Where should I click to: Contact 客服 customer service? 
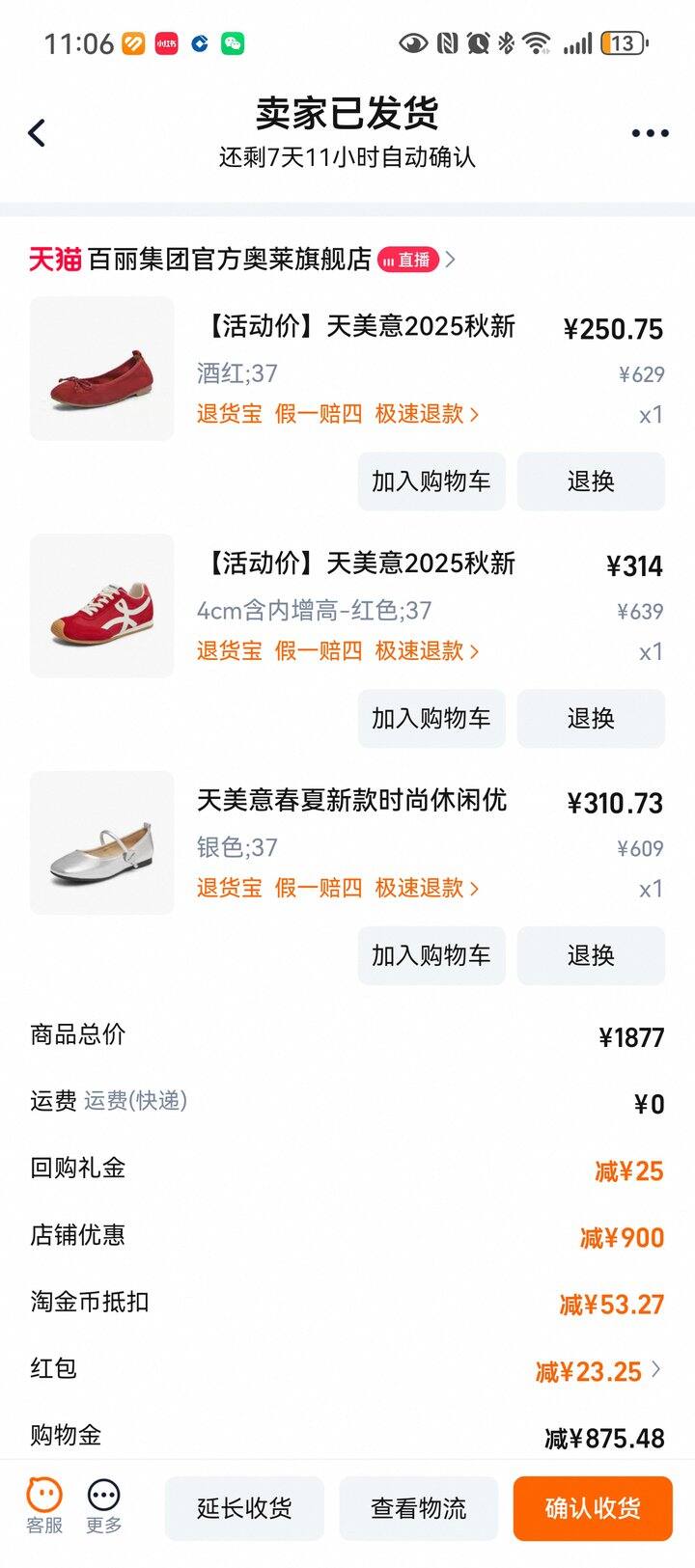[44, 1506]
